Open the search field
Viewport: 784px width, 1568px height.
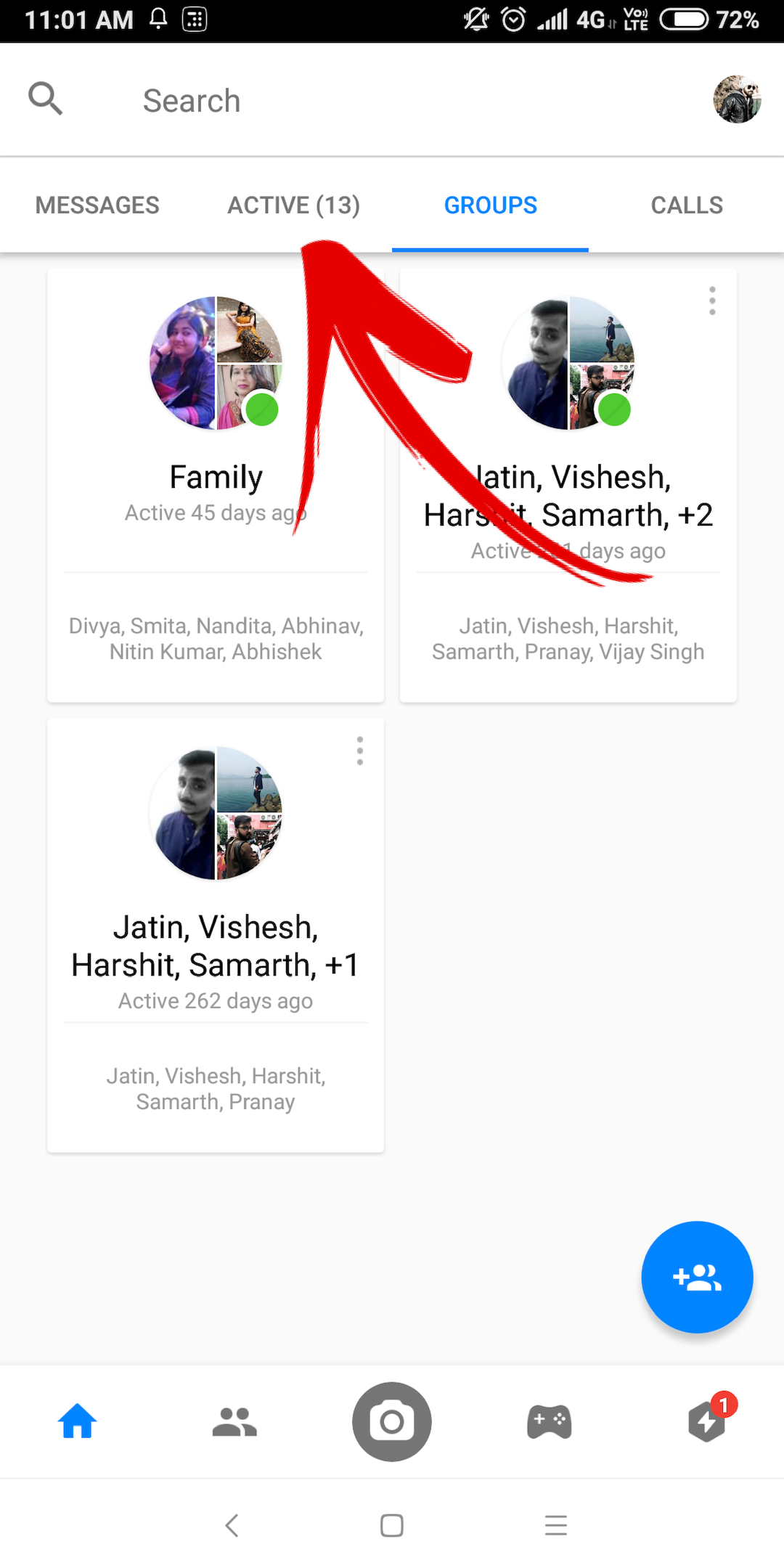192,100
